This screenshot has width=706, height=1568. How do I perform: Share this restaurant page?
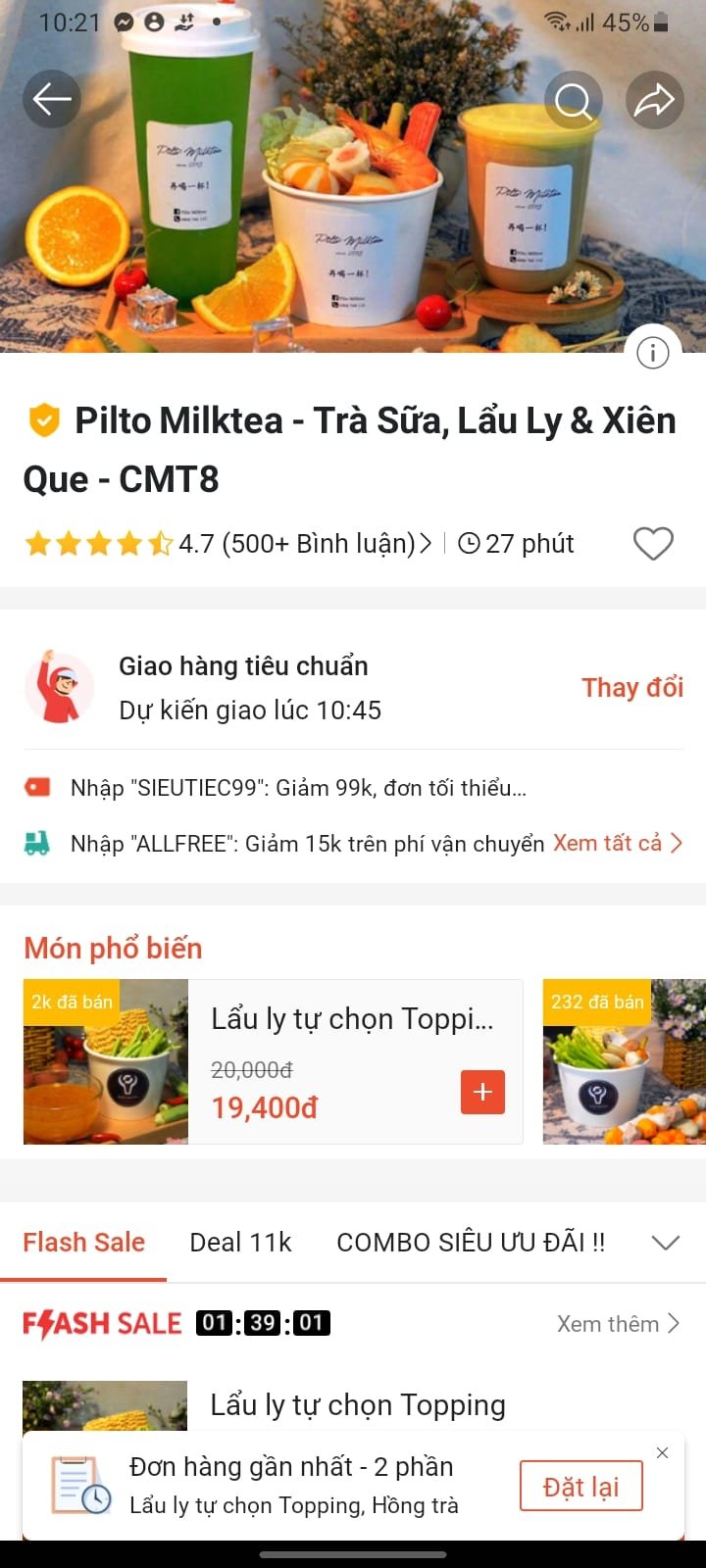click(x=654, y=99)
